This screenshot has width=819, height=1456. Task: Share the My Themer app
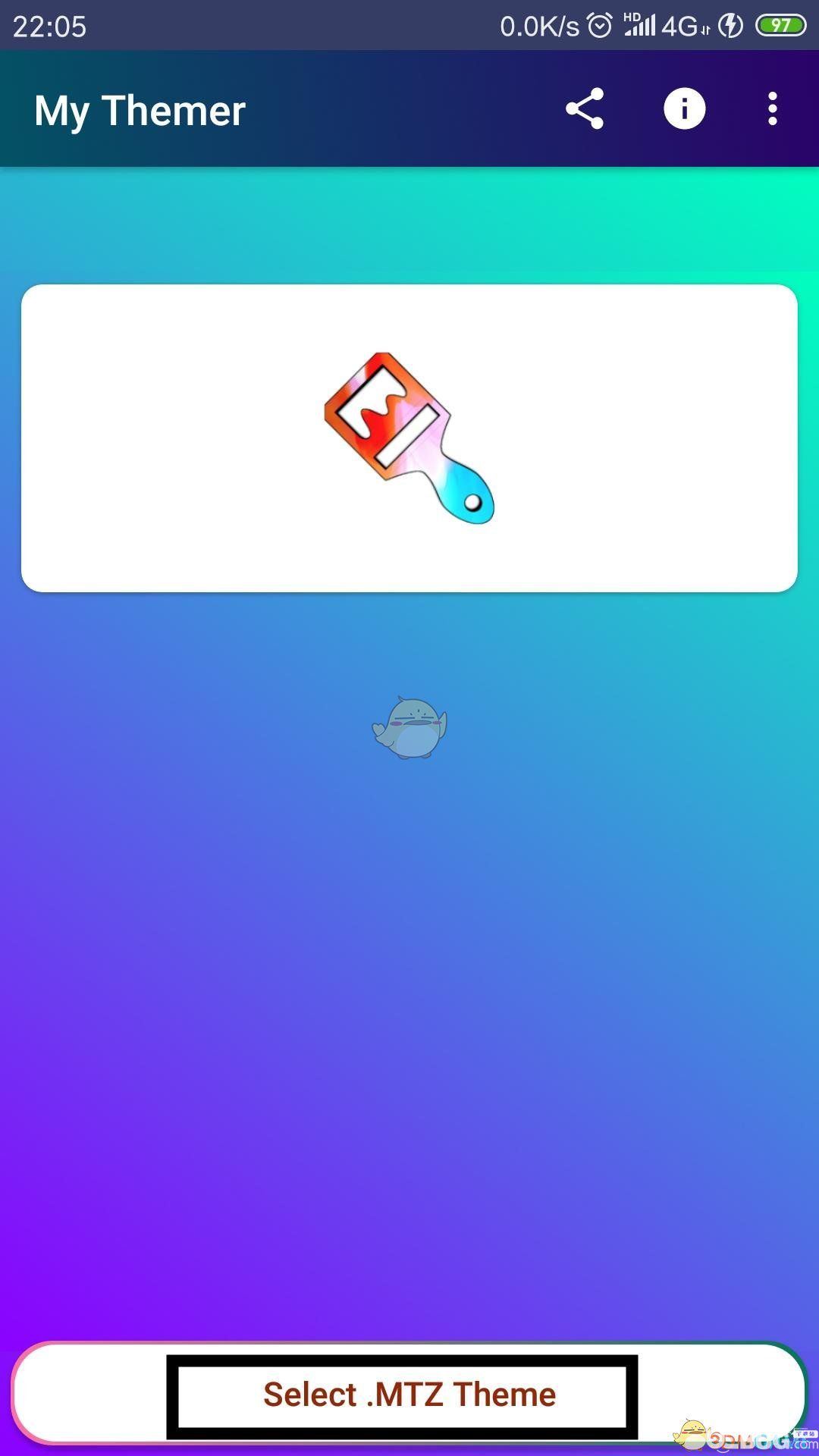point(585,109)
